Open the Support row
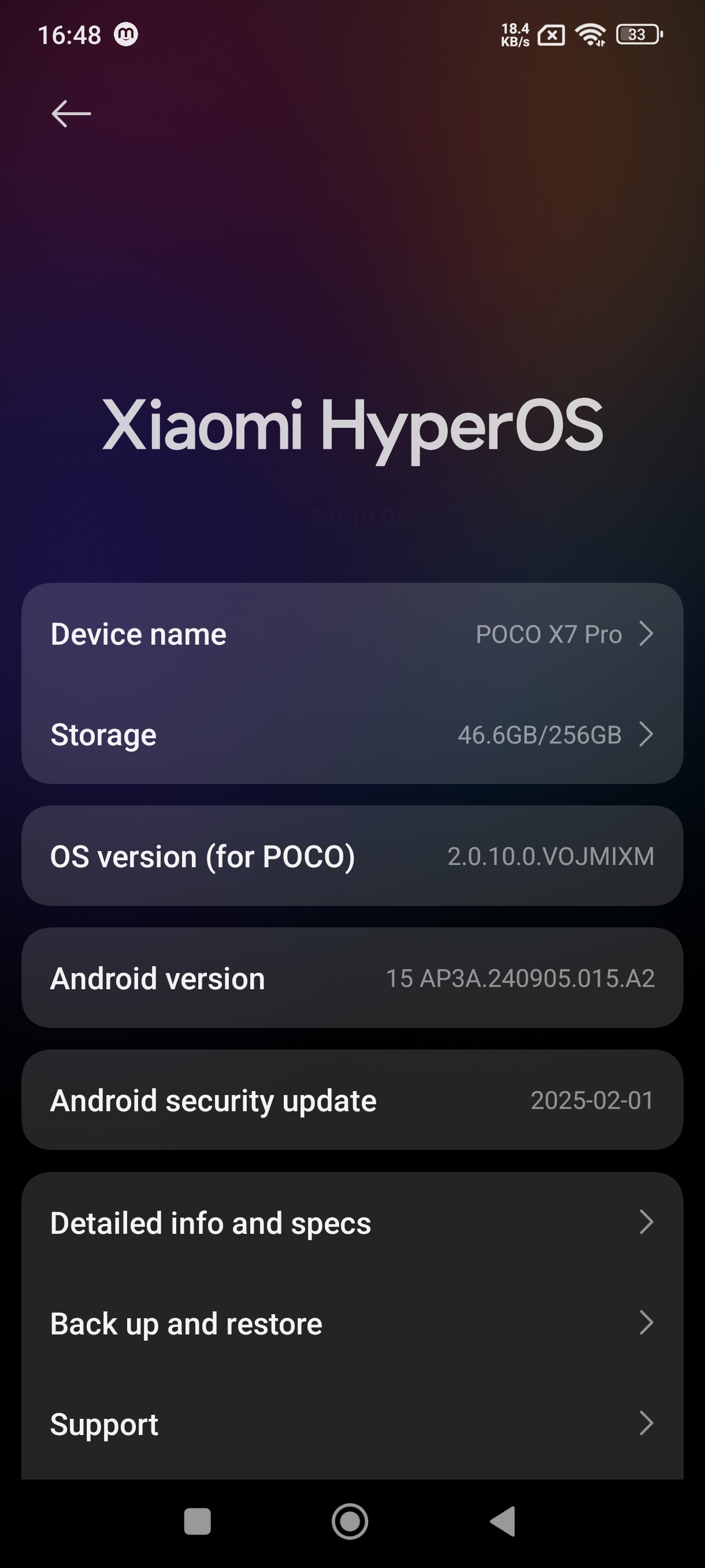 click(x=351, y=1423)
